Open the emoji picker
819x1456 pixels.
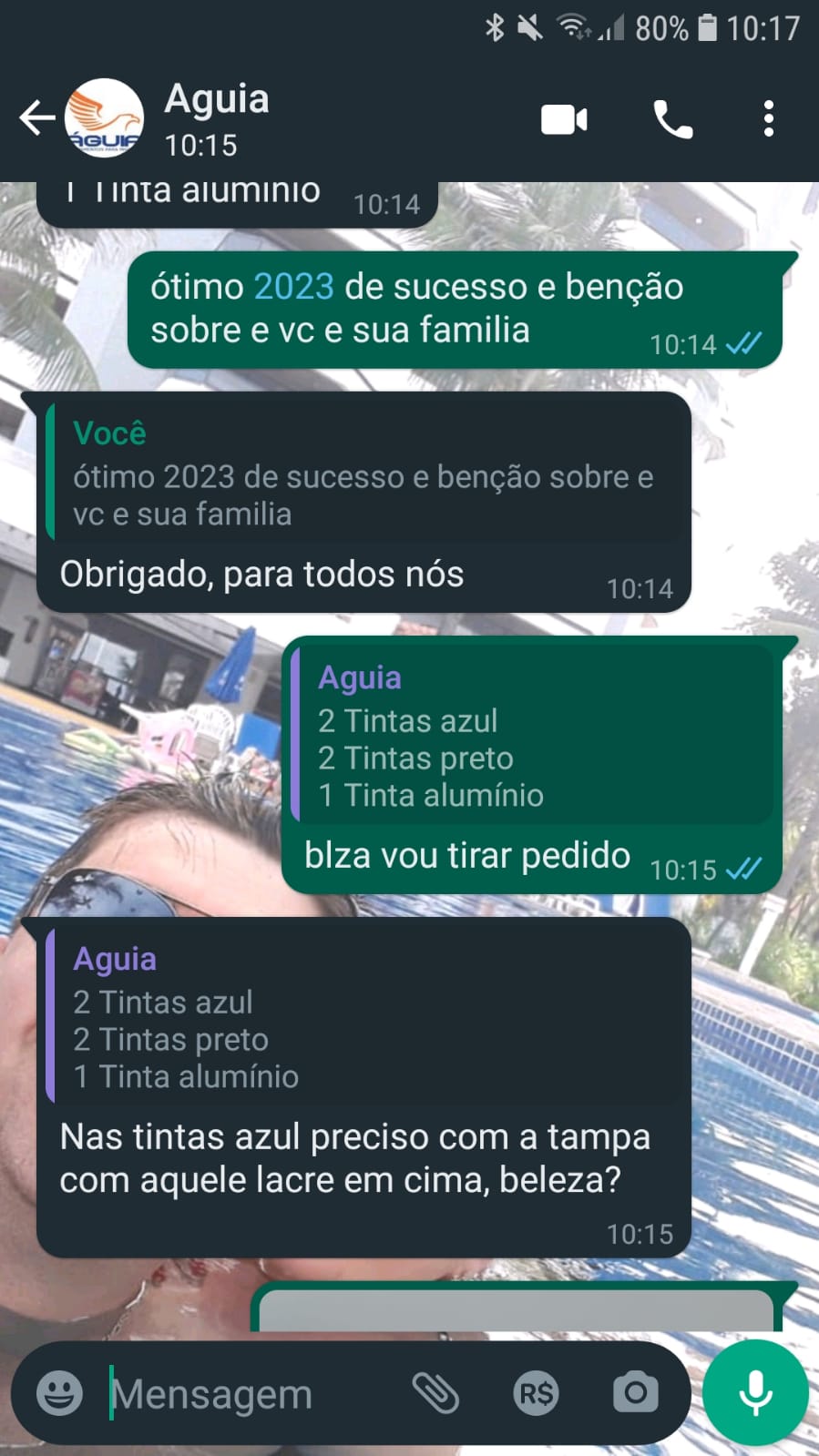click(59, 1393)
